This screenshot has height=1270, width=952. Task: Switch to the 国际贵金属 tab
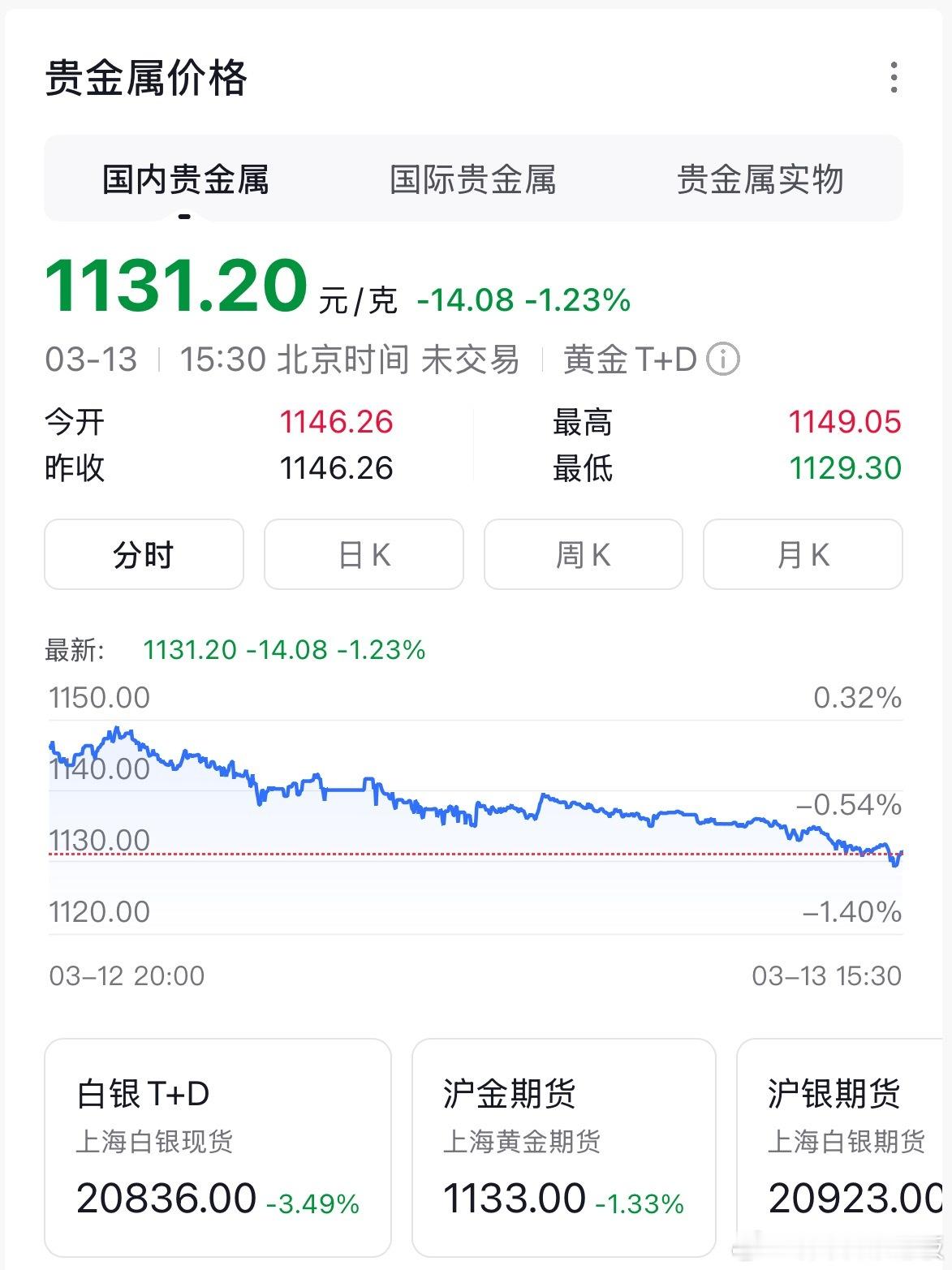click(474, 180)
